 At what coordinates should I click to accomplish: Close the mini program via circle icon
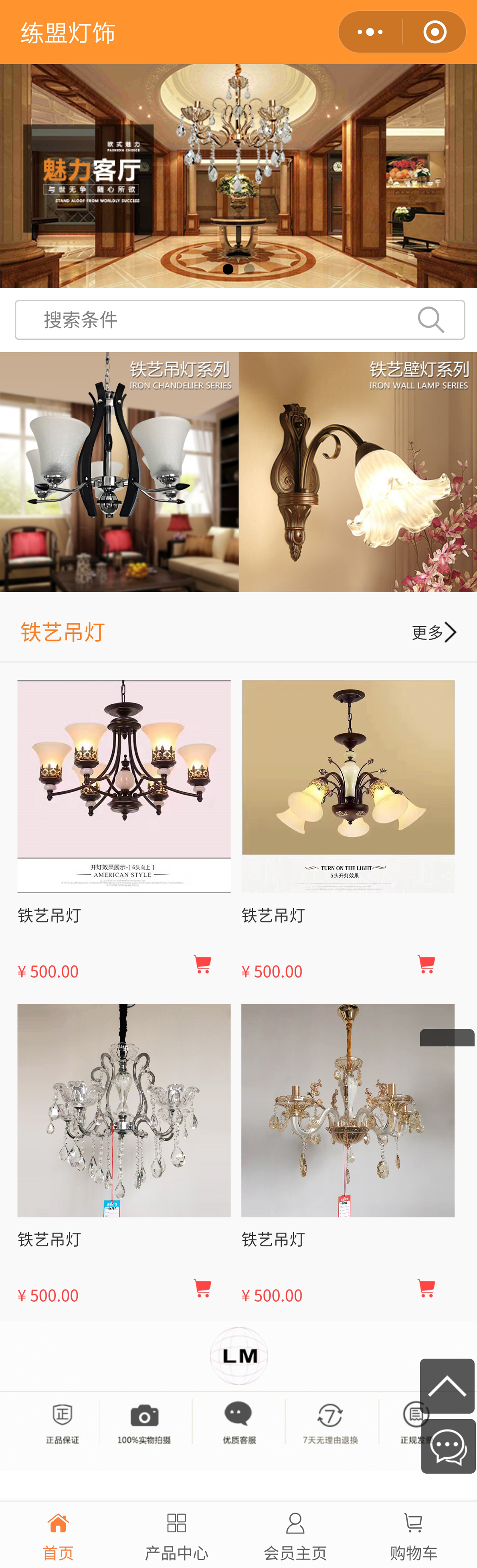click(x=435, y=32)
